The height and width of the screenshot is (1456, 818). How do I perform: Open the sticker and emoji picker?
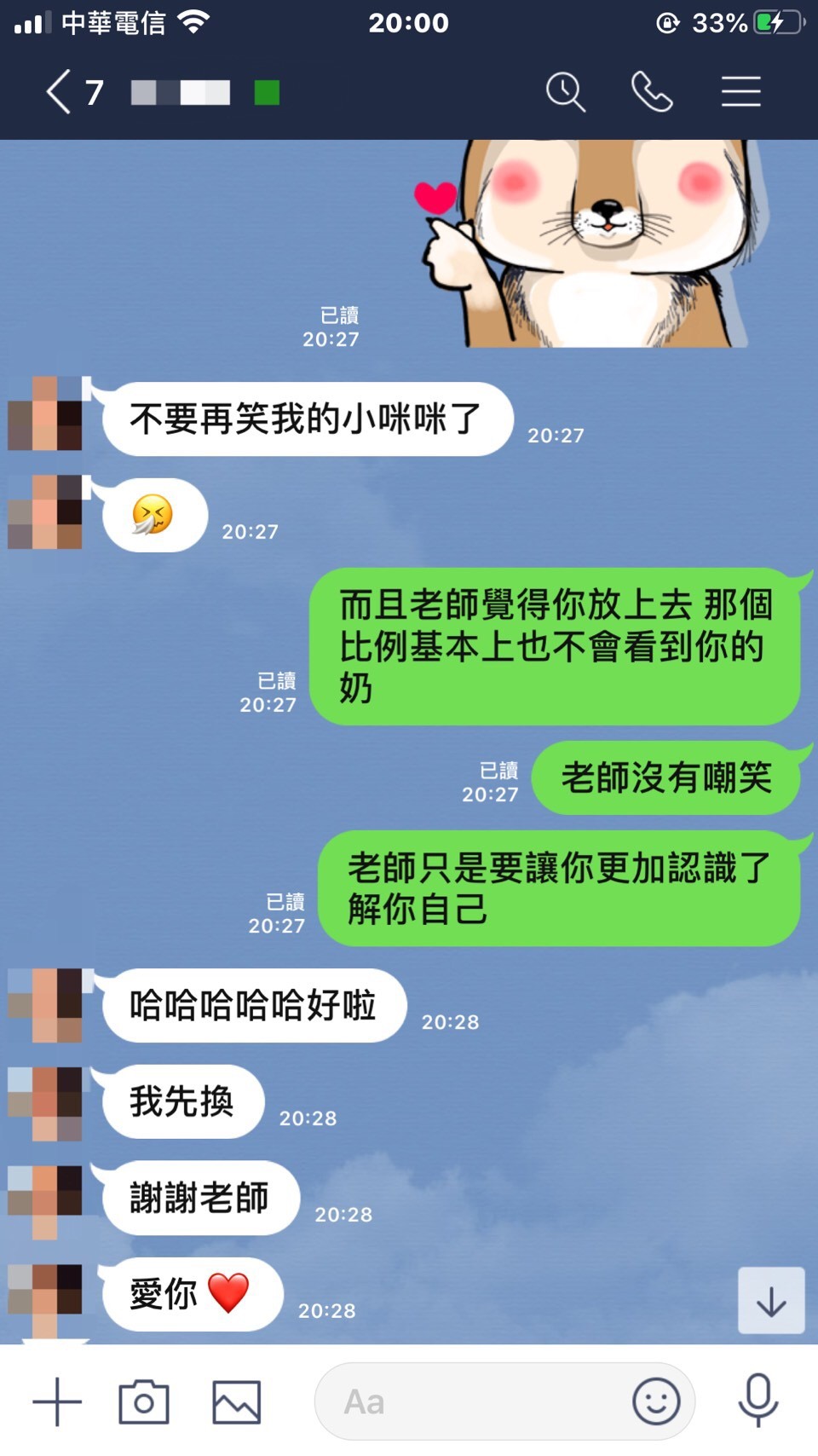pyautogui.click(x=656, y=1401)
